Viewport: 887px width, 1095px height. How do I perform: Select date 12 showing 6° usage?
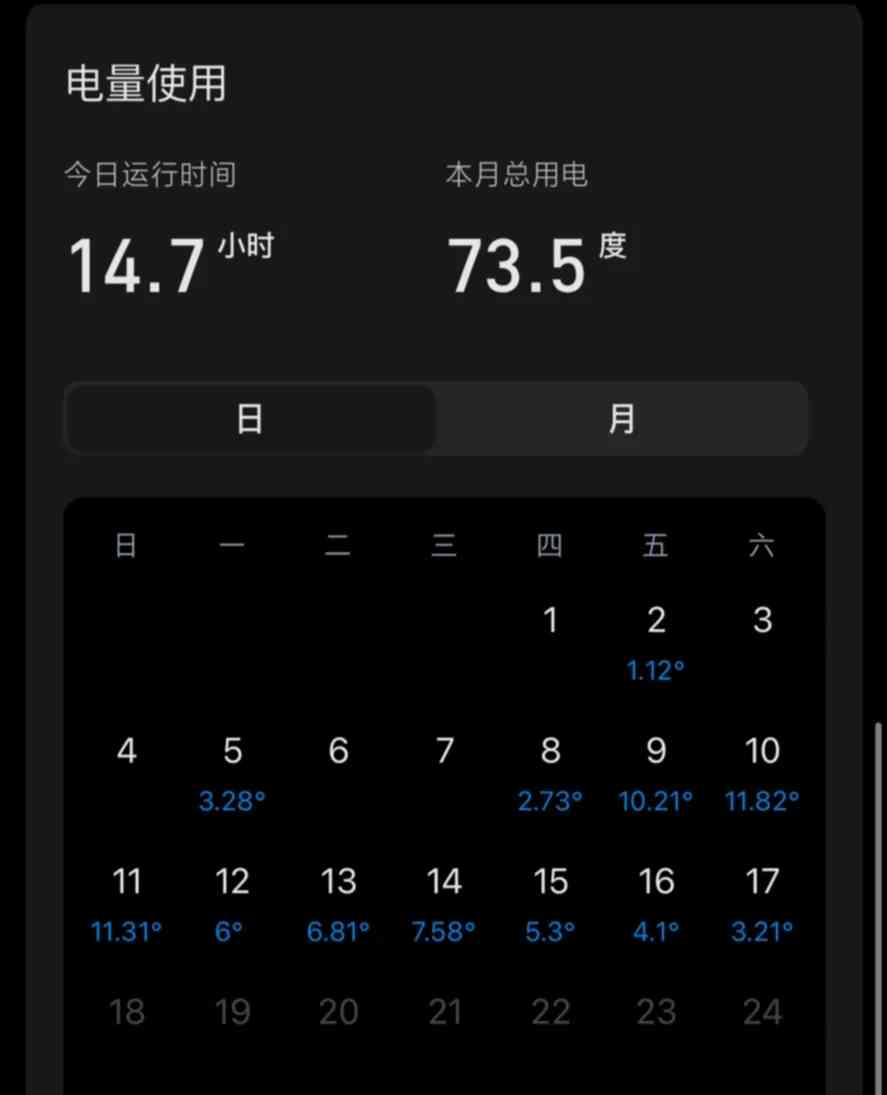pyautogui.click(x=232, y=881)
